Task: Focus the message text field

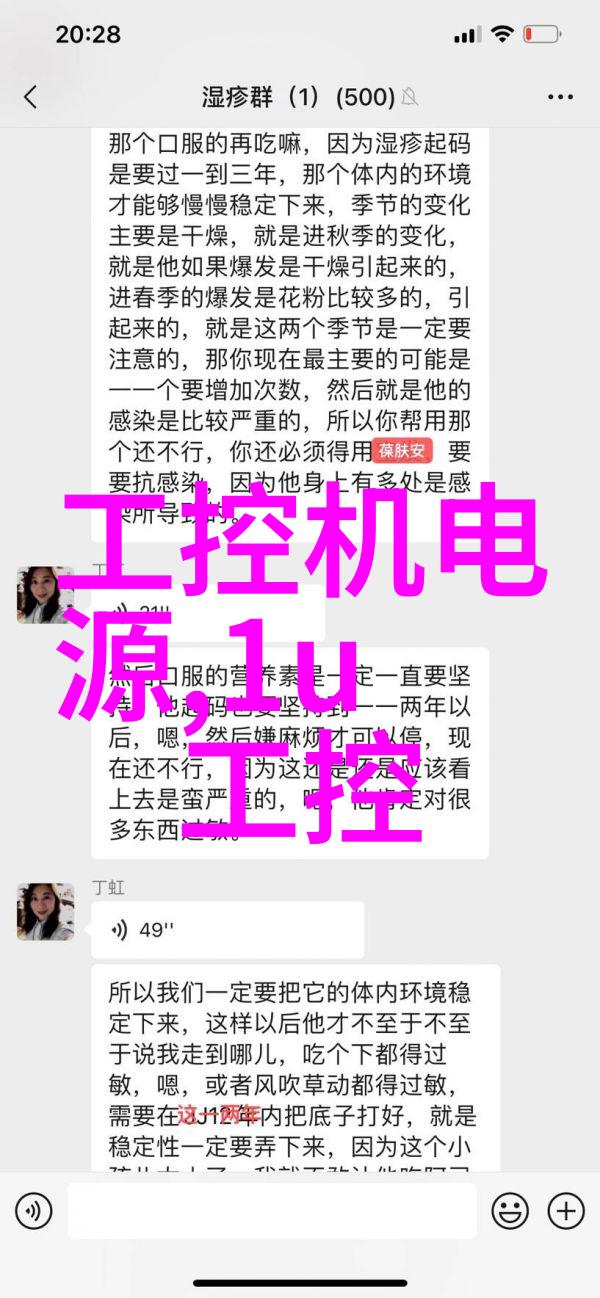Action: pyautogui.click(x=270, y=1212)
